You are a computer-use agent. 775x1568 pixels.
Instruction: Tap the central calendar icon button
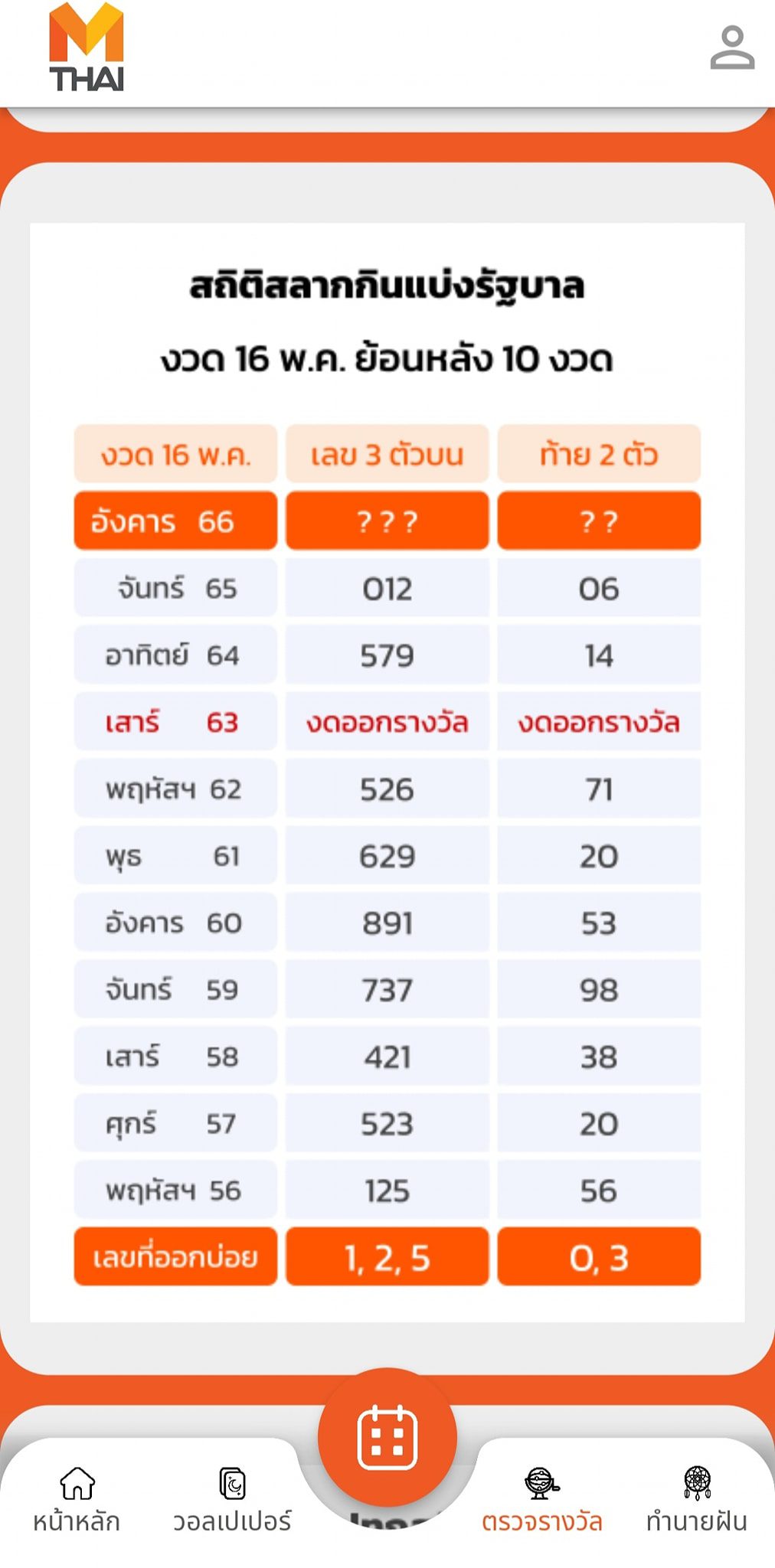click(x=387, y=1438)
